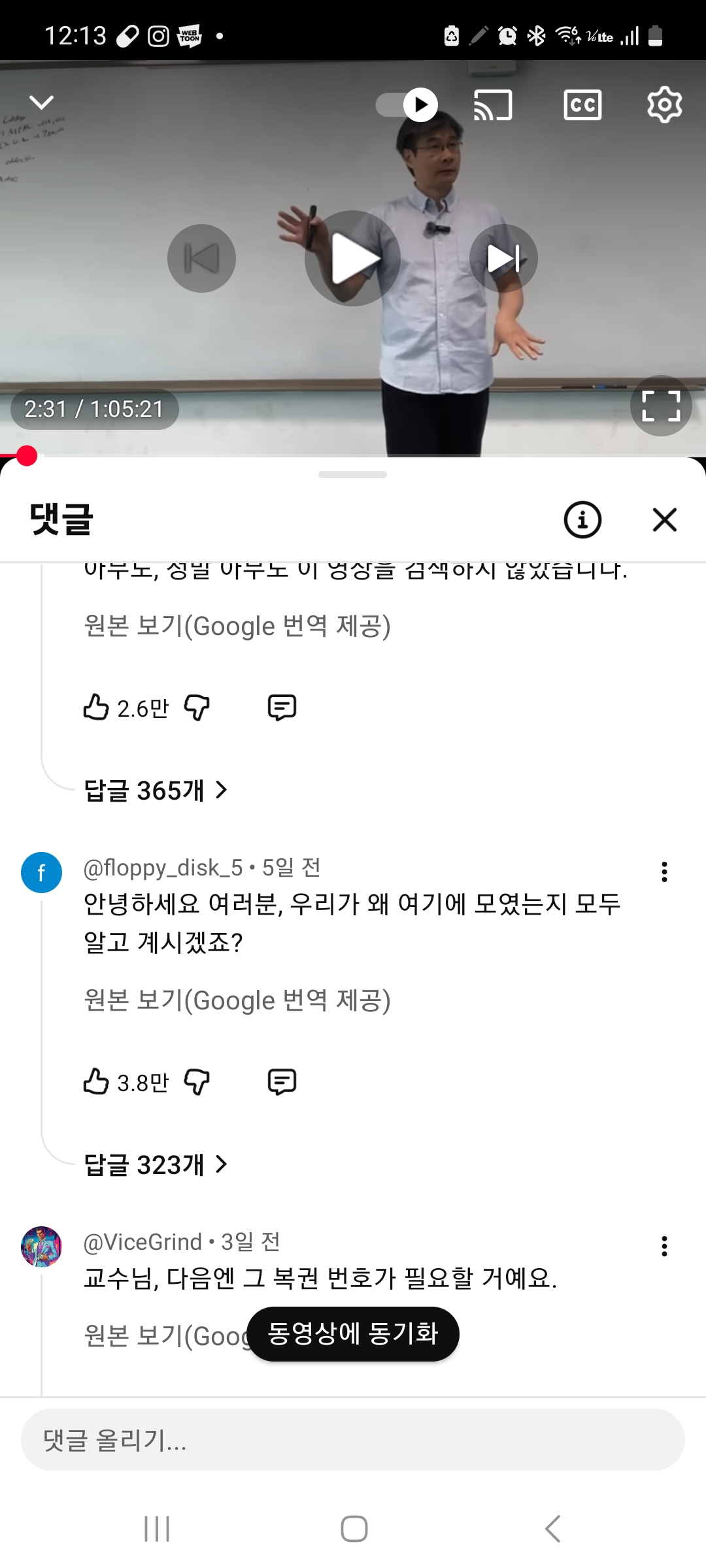Like @floppy_disk_5's comment
Image resolution: width=706 pixels, height=1568 pixels.
click(97, 1081)
